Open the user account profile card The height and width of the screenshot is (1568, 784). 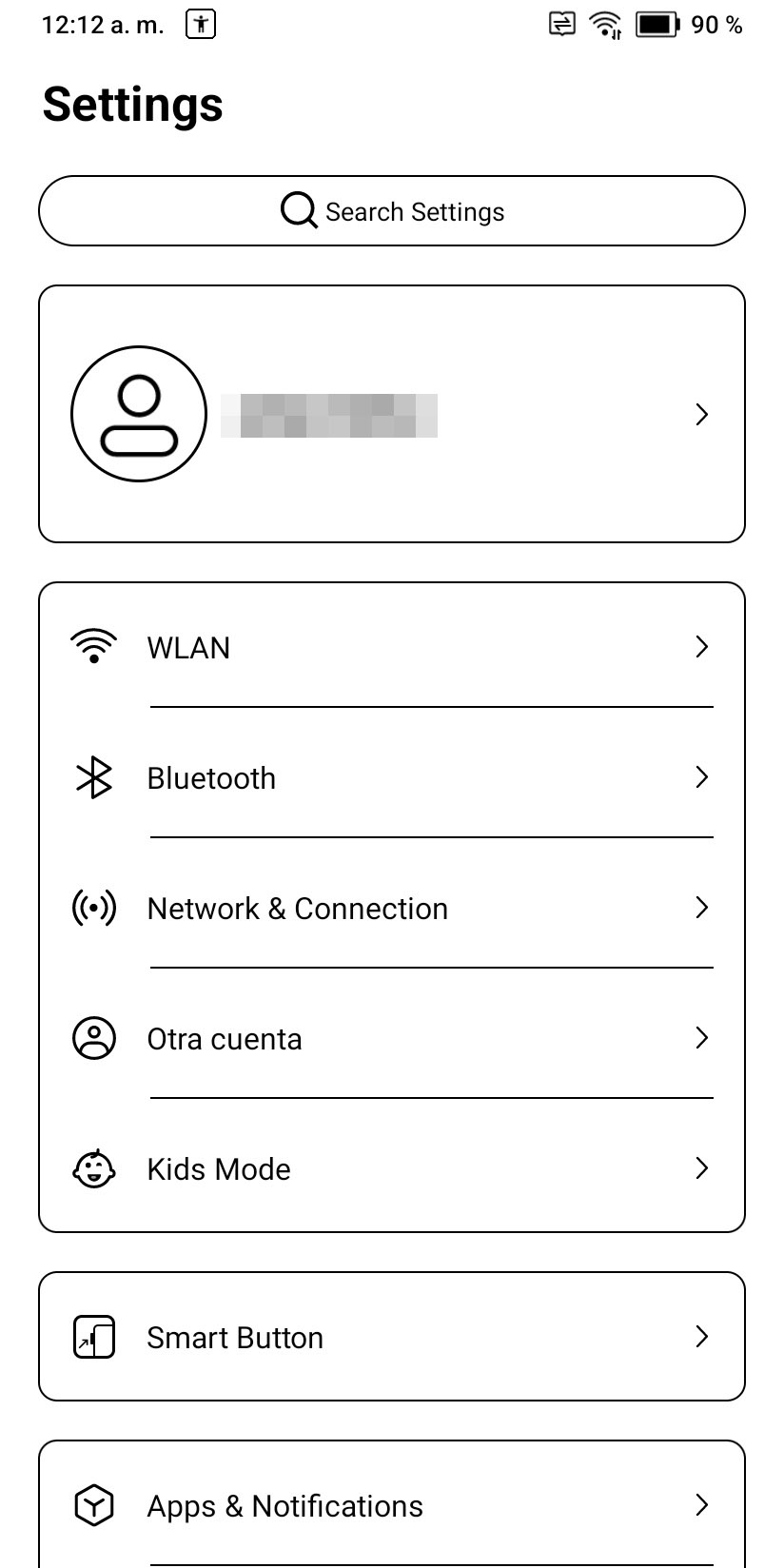(392, 414)
